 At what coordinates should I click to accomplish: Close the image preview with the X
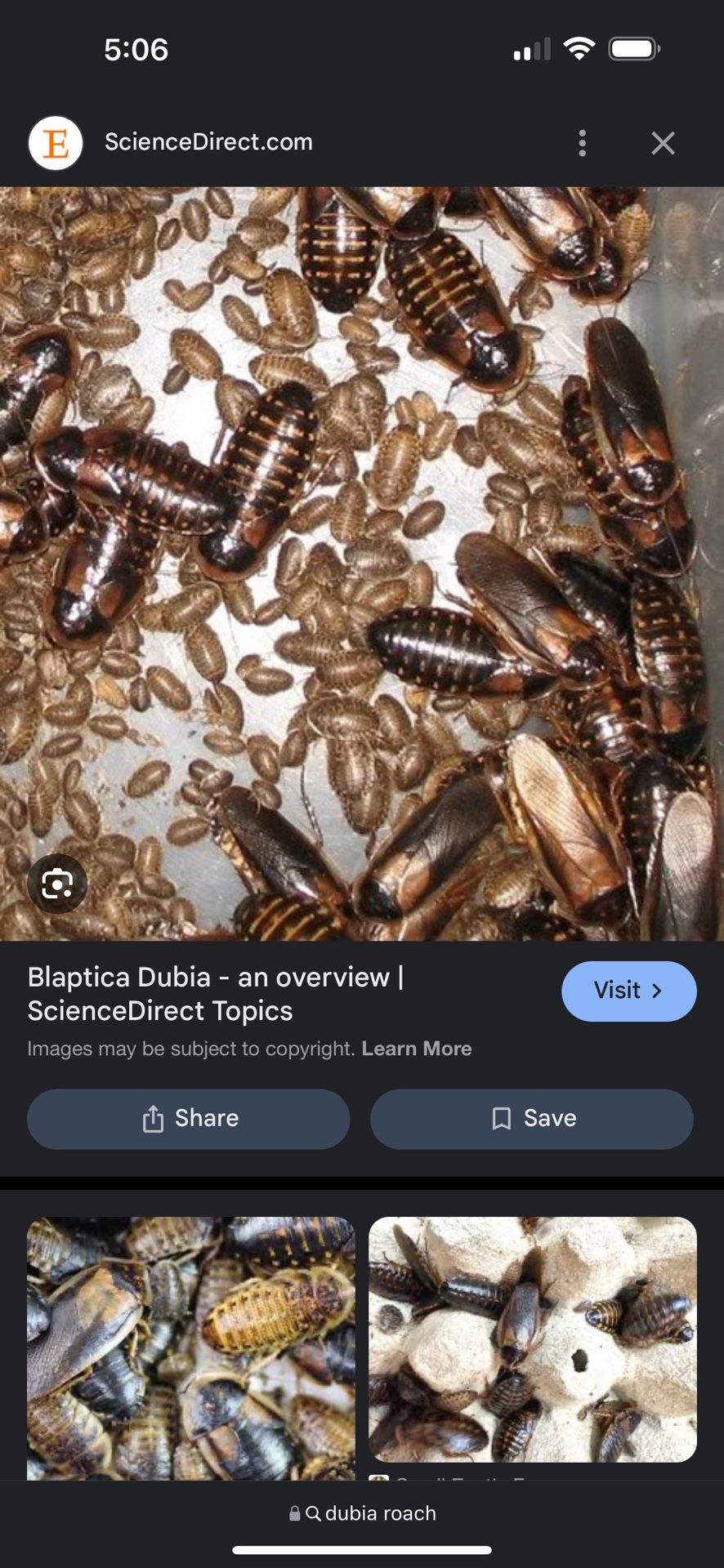pos(663,143)
